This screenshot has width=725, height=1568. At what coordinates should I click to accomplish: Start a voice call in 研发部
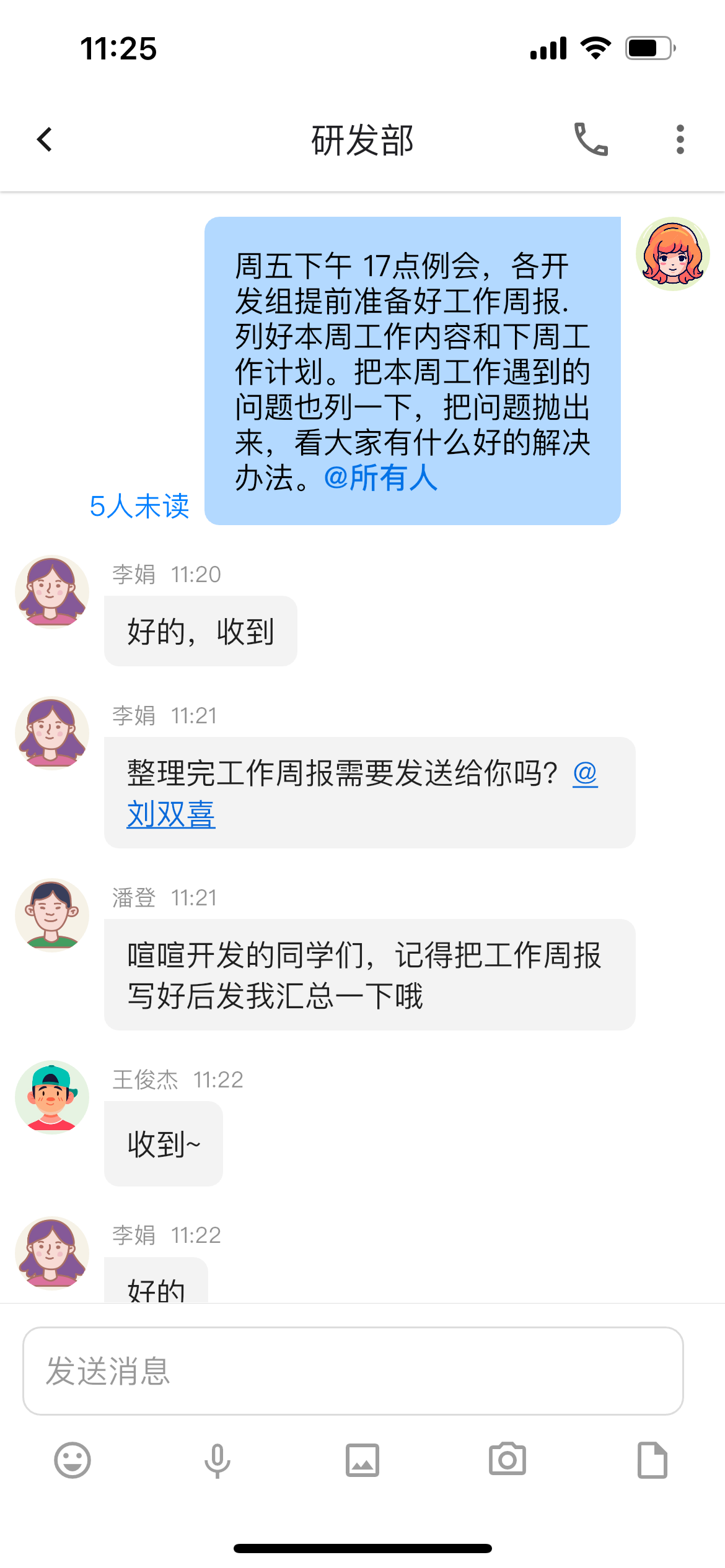[591, 139]
